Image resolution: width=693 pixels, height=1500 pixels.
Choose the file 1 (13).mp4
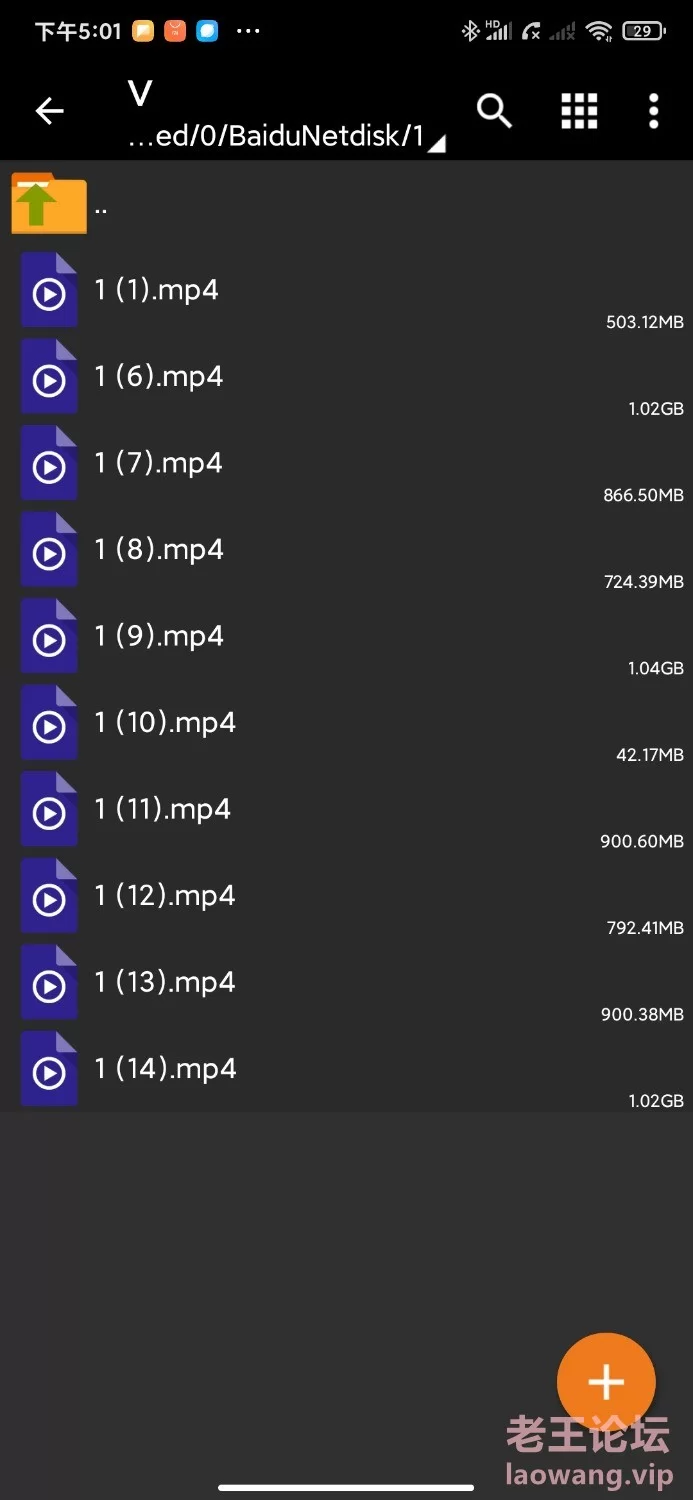(346, 982)
